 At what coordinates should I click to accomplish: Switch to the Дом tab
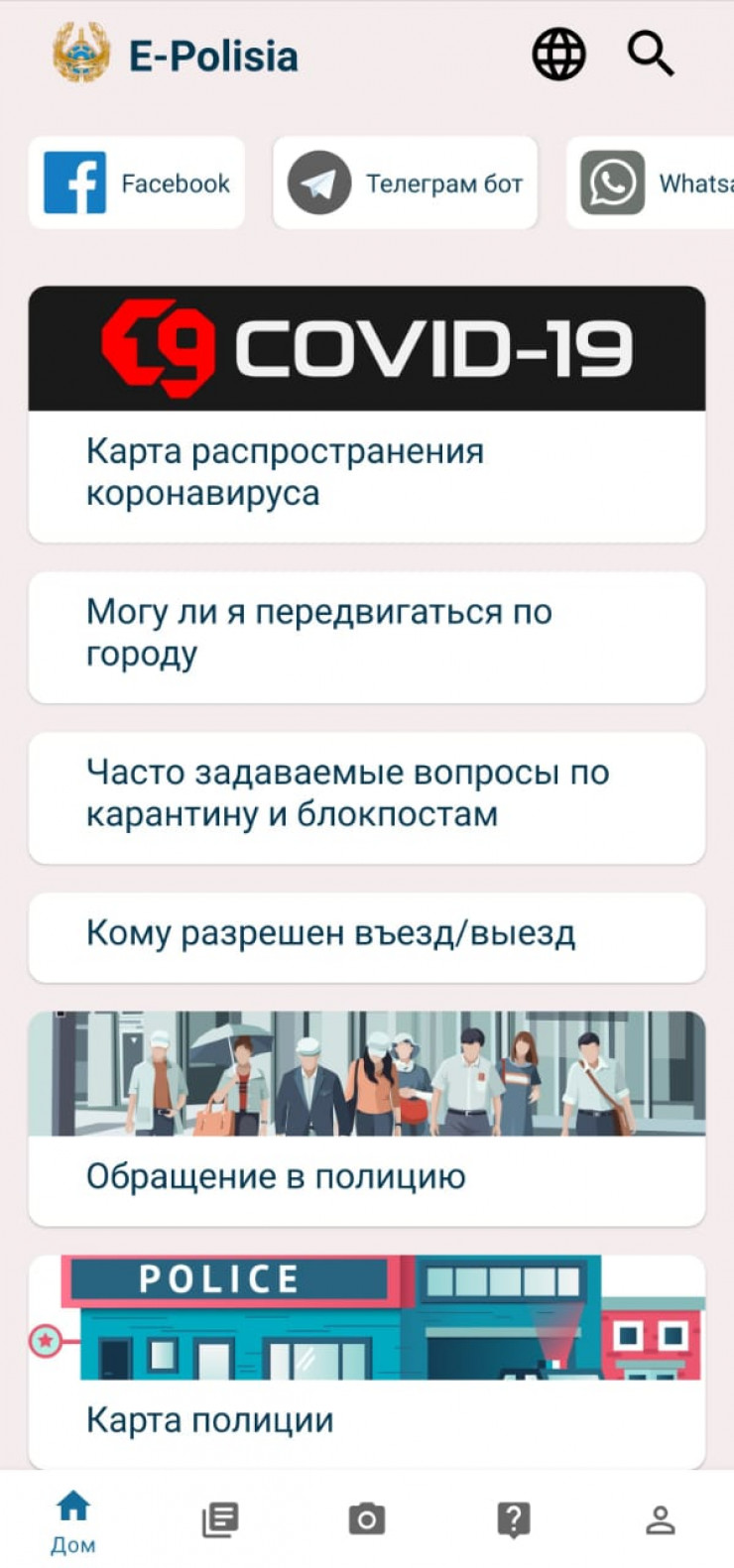[x=73, y=1519]
